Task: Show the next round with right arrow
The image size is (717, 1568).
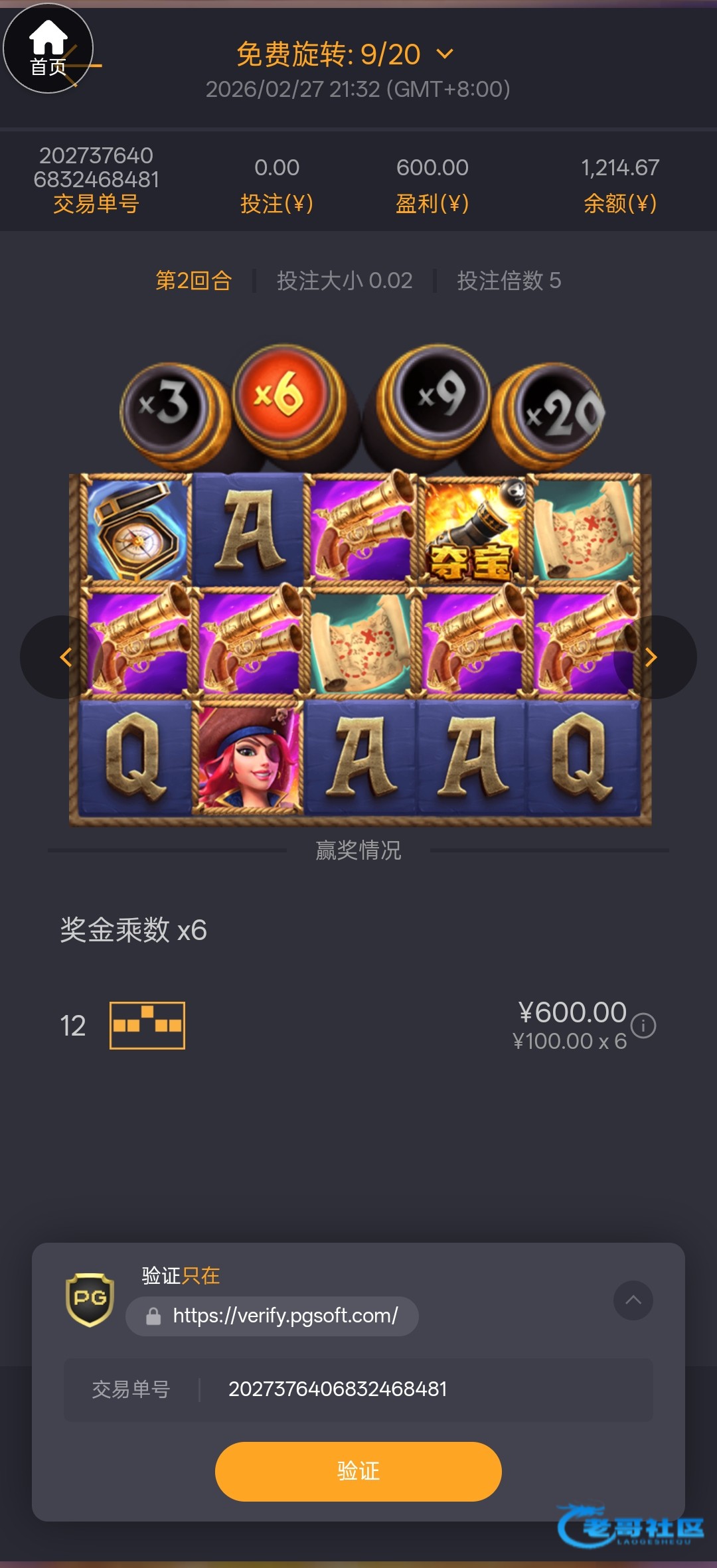Action: click(651, 657)
